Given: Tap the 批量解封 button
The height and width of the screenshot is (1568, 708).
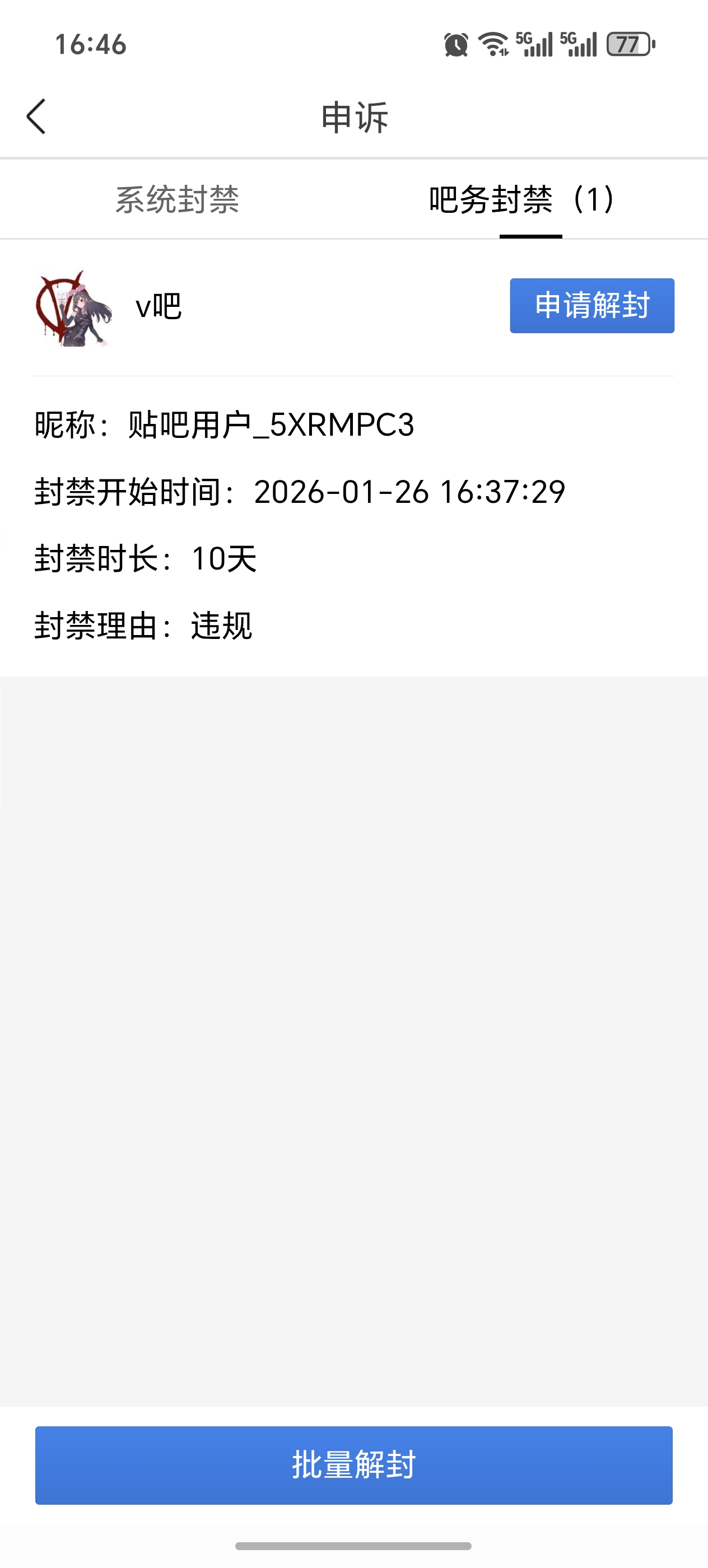Looking at the screenshot, I should click(353, 1464).
